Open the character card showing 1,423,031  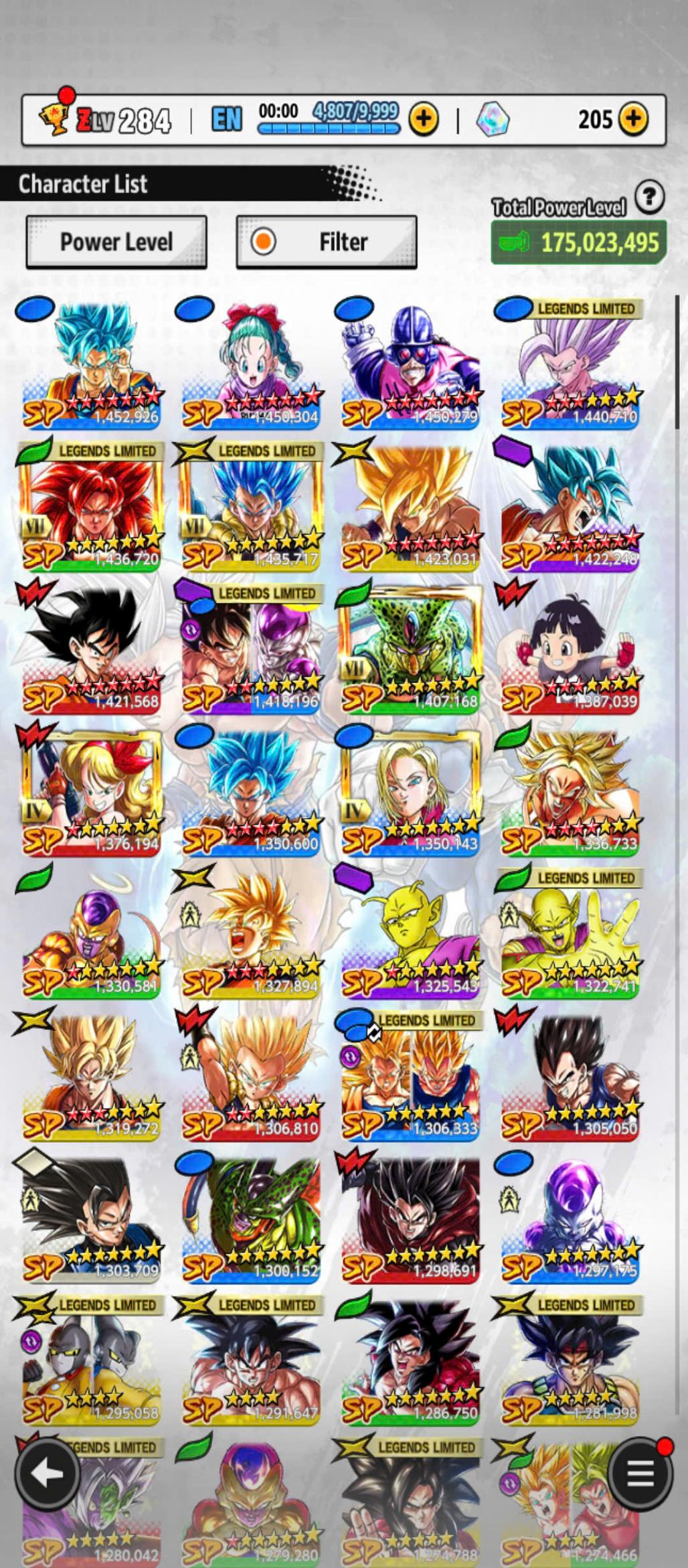[411, 509]
